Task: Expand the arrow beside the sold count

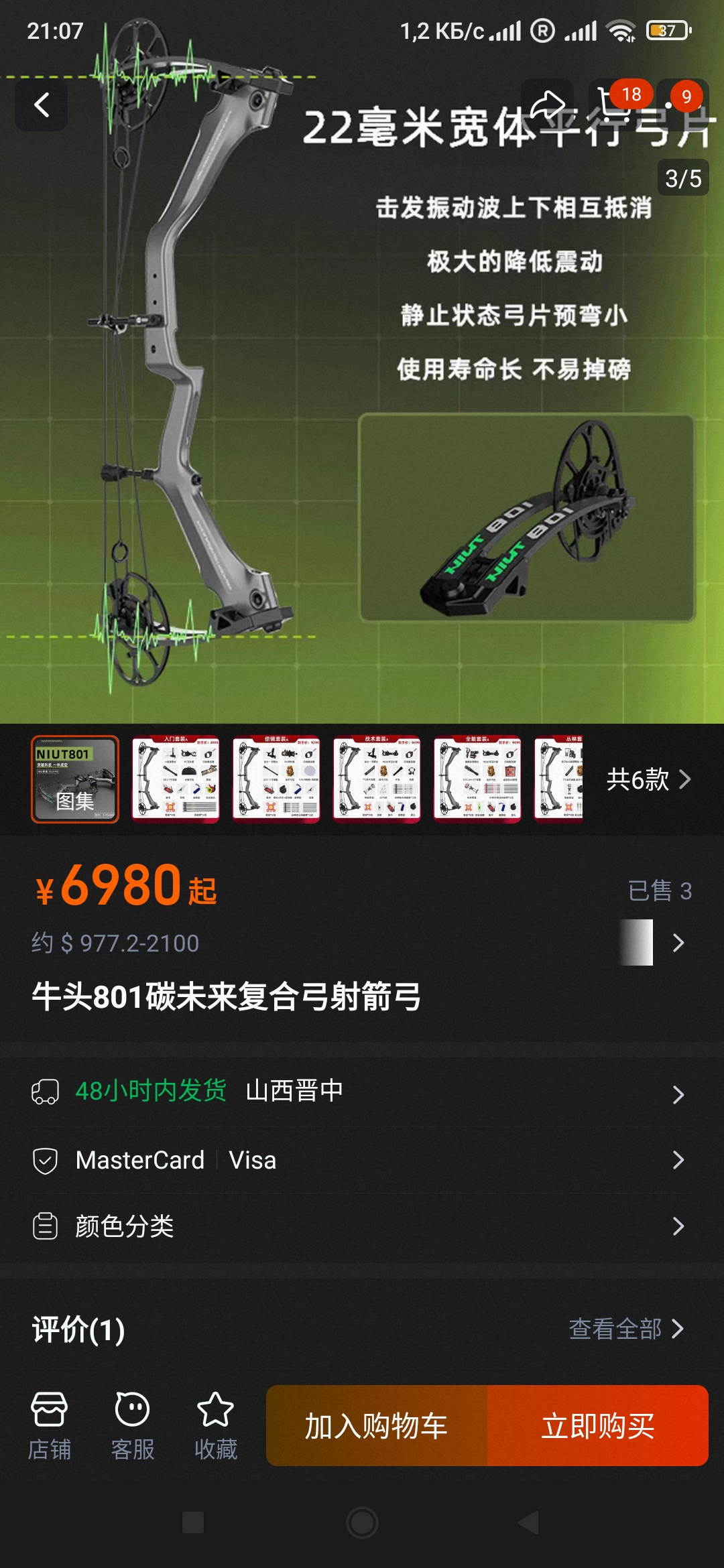Action: [678, 943]
